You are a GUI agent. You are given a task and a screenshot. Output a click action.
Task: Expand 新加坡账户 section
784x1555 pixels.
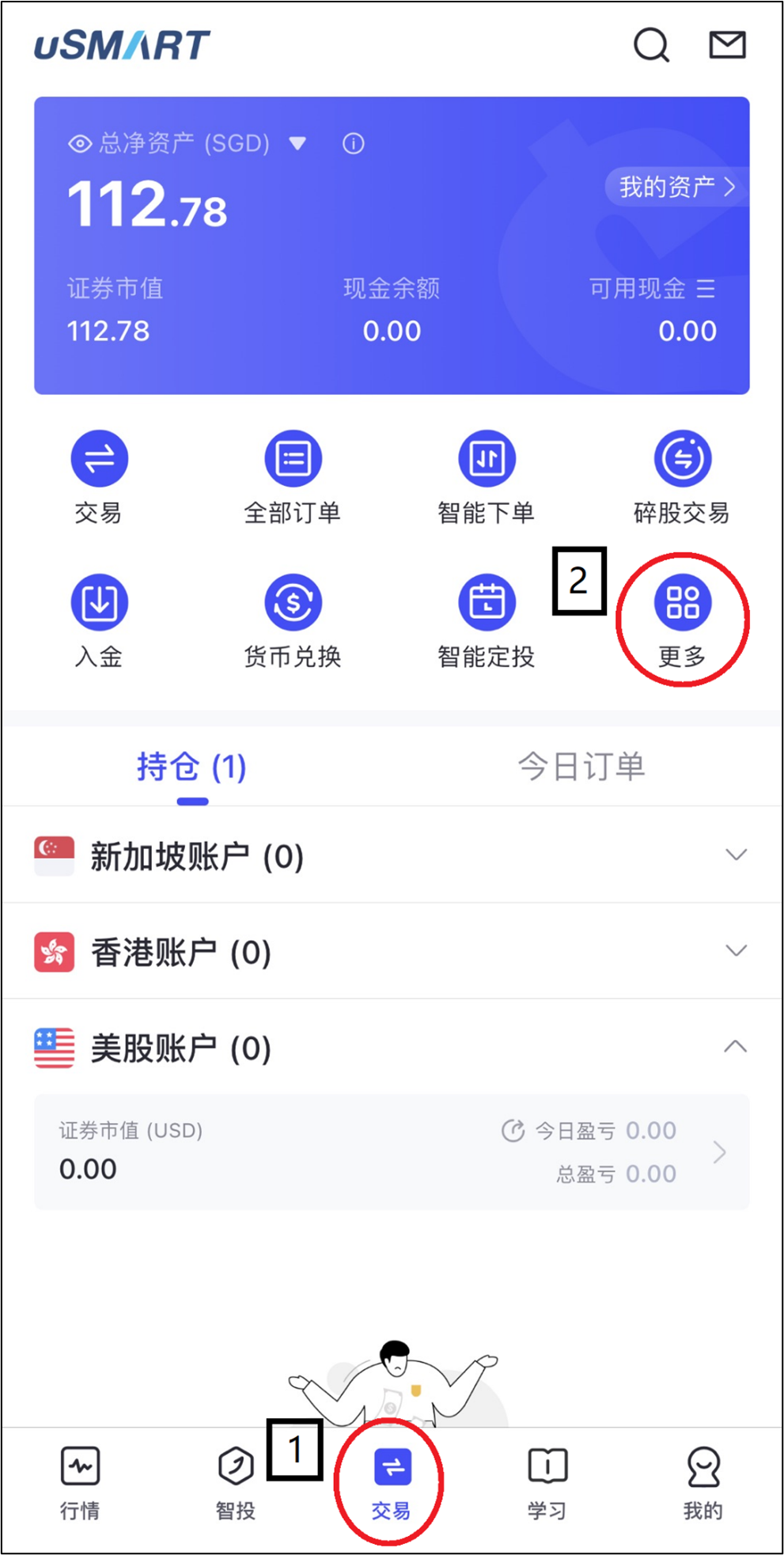[736, 855]
